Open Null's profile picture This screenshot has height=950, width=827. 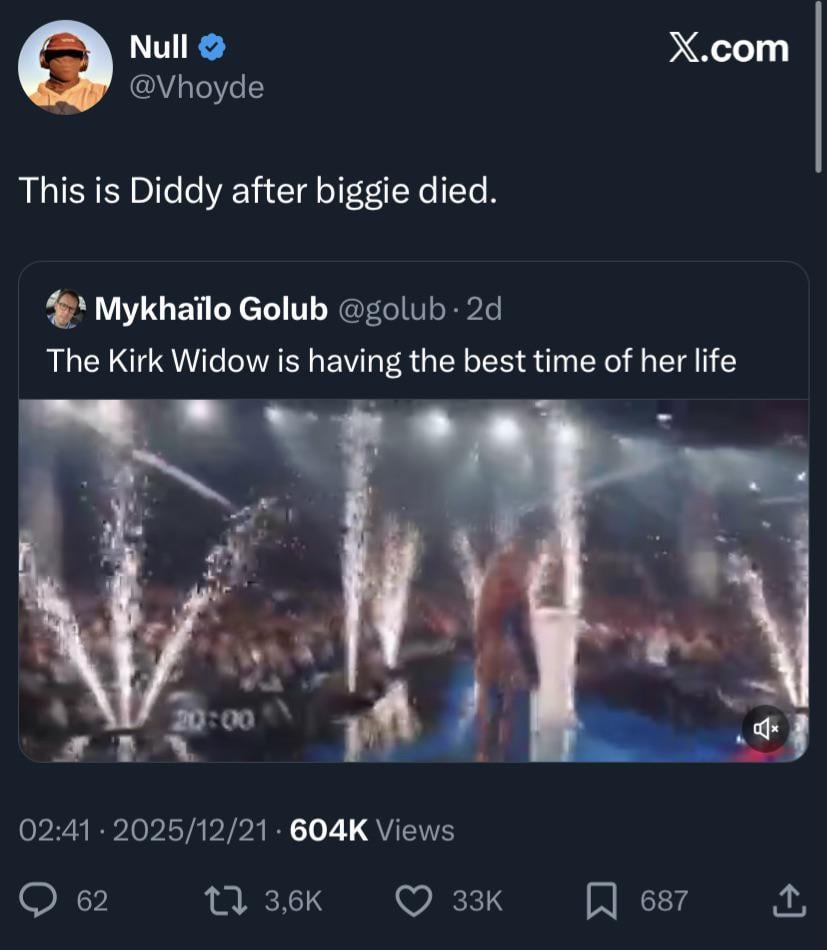click(66, 67)
